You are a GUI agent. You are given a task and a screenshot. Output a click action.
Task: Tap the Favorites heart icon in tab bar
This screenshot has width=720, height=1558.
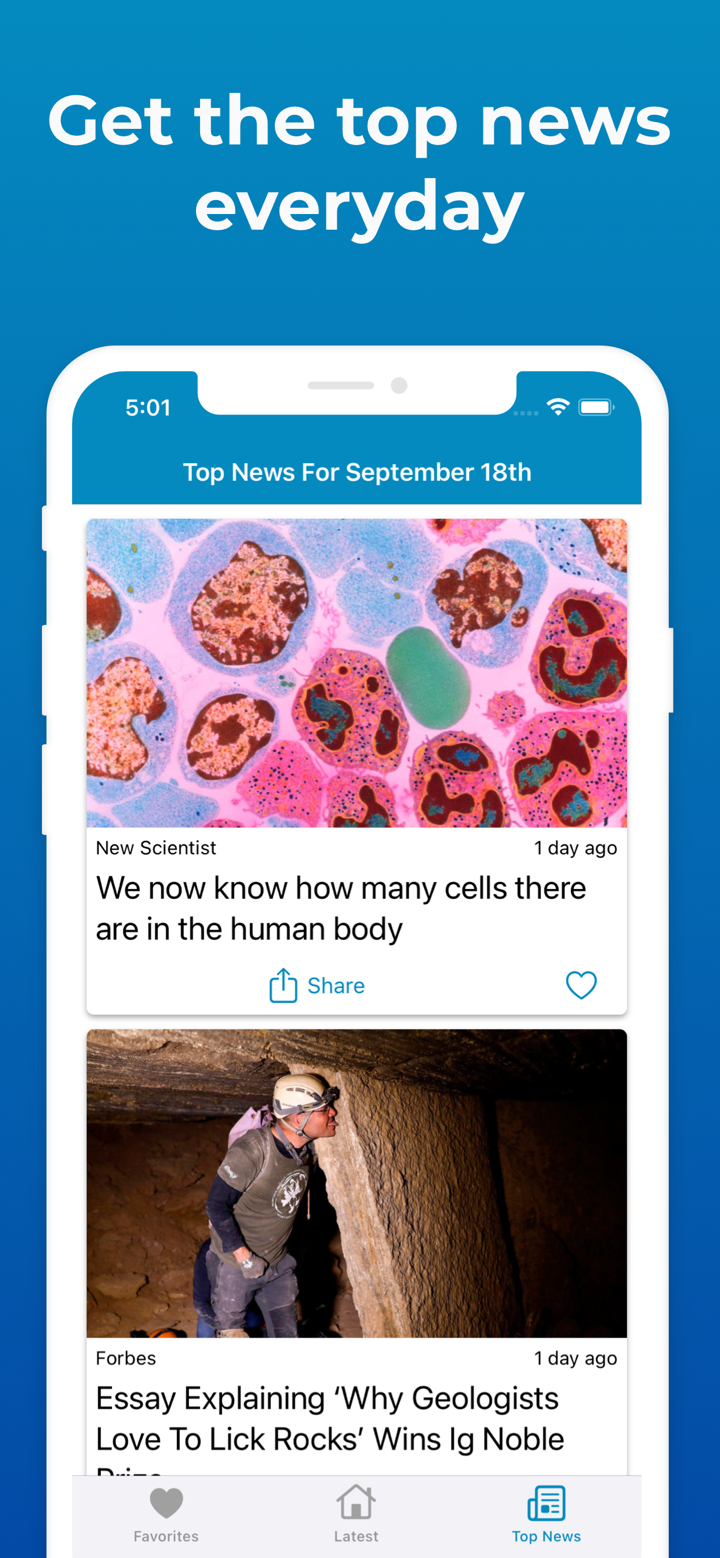tap(166, 1503)
